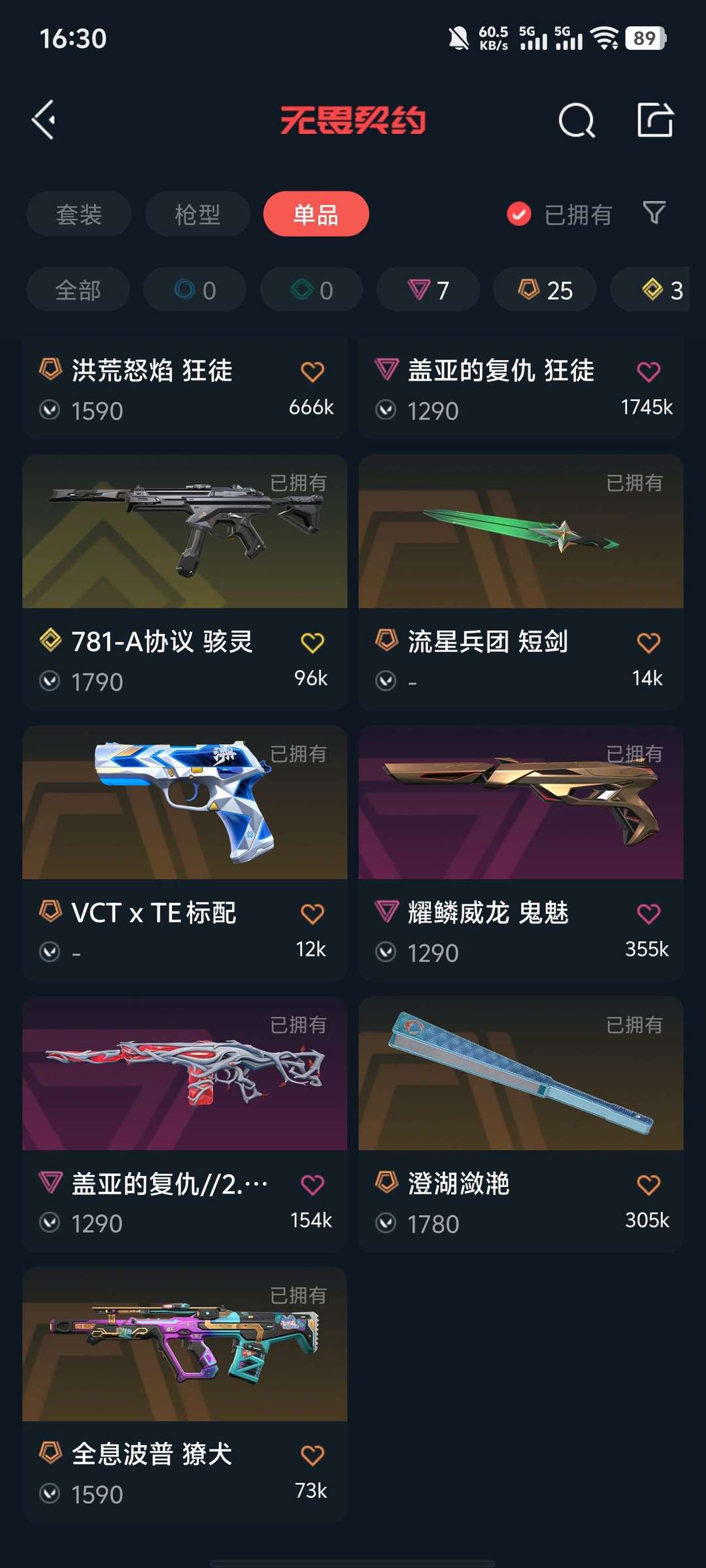Uncheck the 已拥有 owned filter
This screenshot has width=706, height=1568.
click(559, 214)
